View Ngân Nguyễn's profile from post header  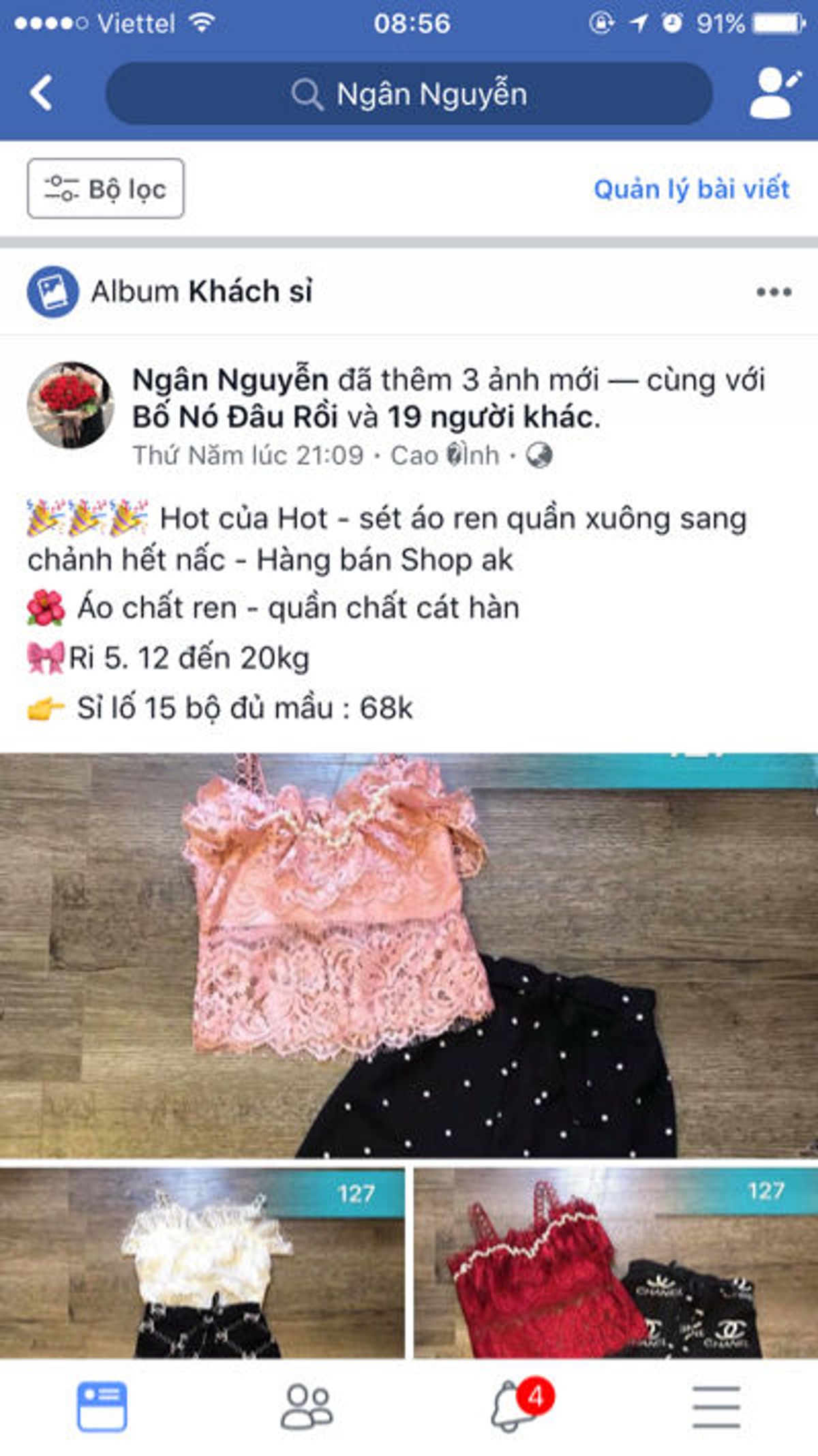230,380
